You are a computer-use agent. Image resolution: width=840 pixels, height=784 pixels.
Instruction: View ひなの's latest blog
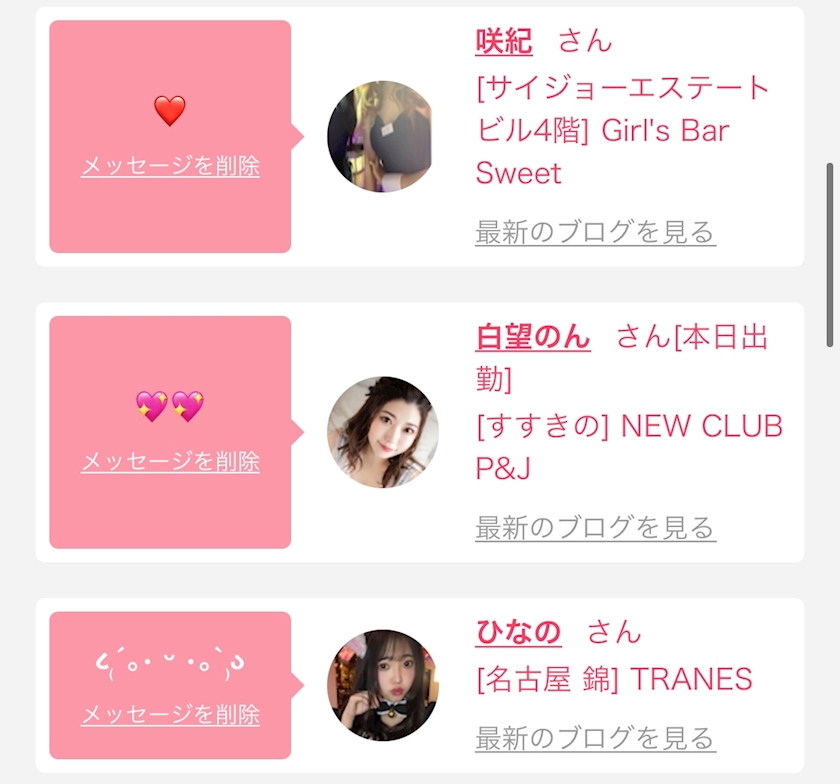[595, 738]
